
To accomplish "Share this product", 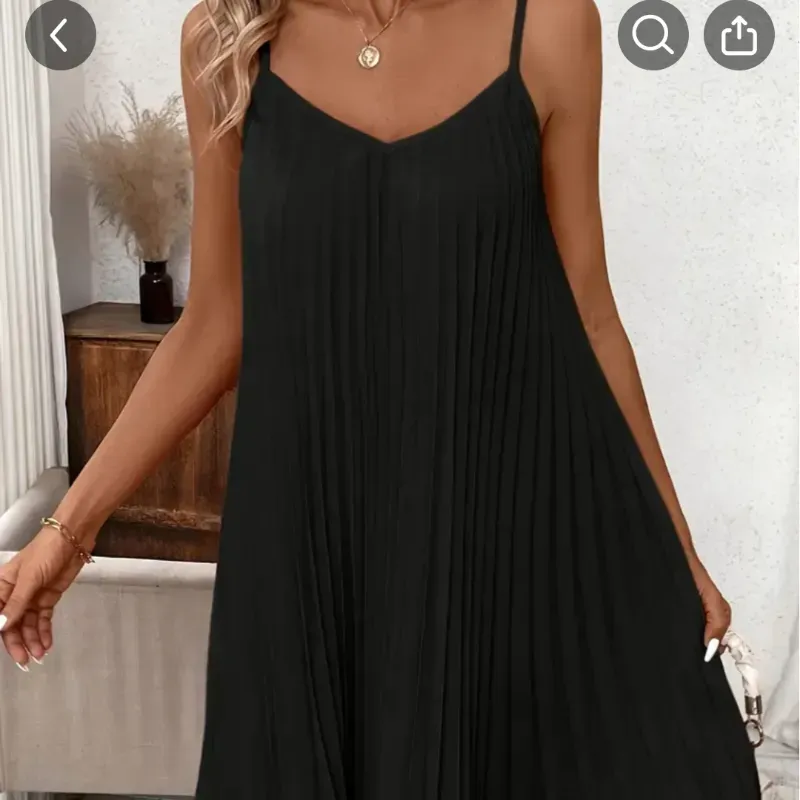I will 739,35.
